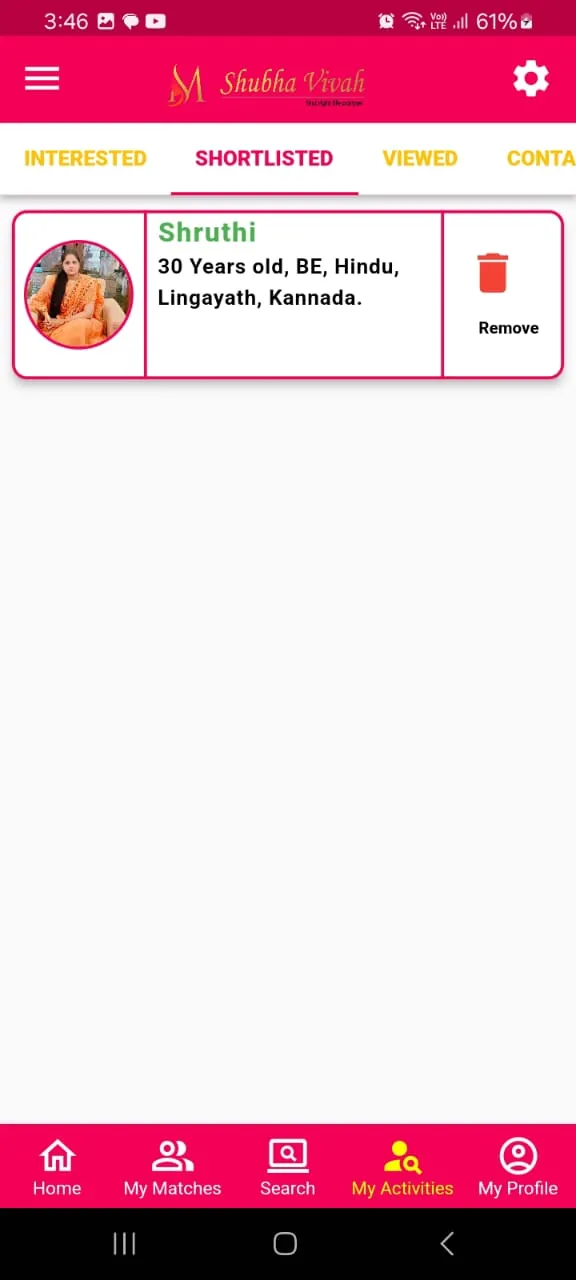
Task: Open the My Profile tab
Action: pos(518,1167)
